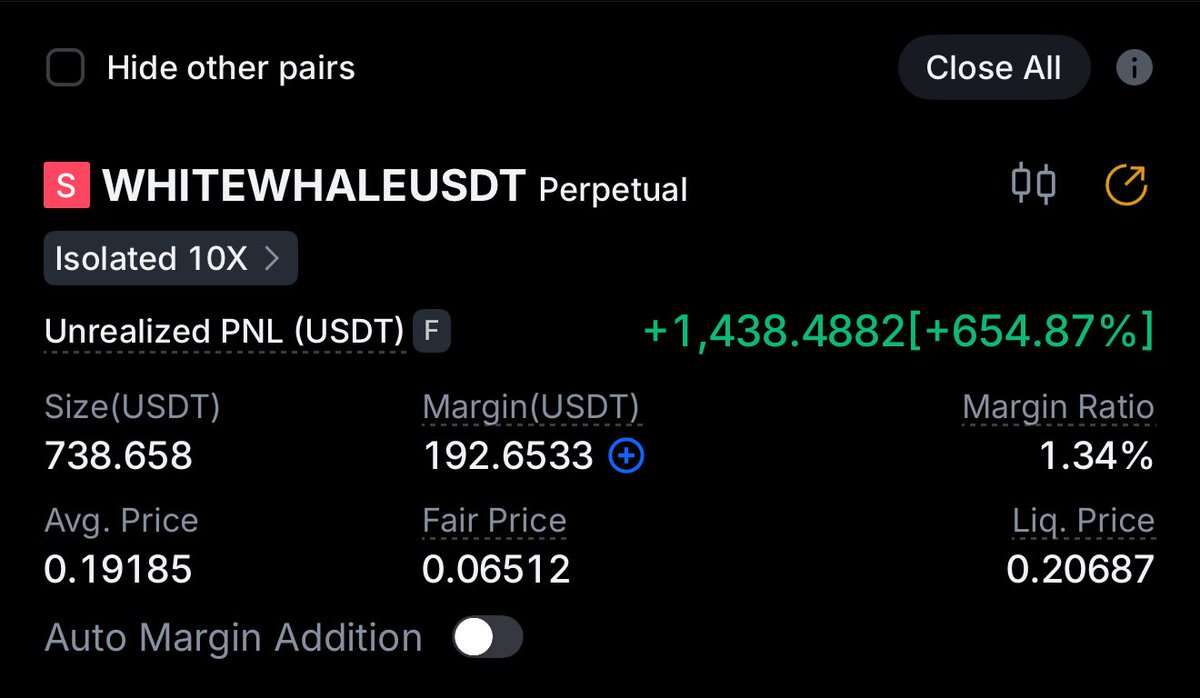Enable Auto Margin Addition
This screenshot has width=1200, height=698.
click(487, 637)
